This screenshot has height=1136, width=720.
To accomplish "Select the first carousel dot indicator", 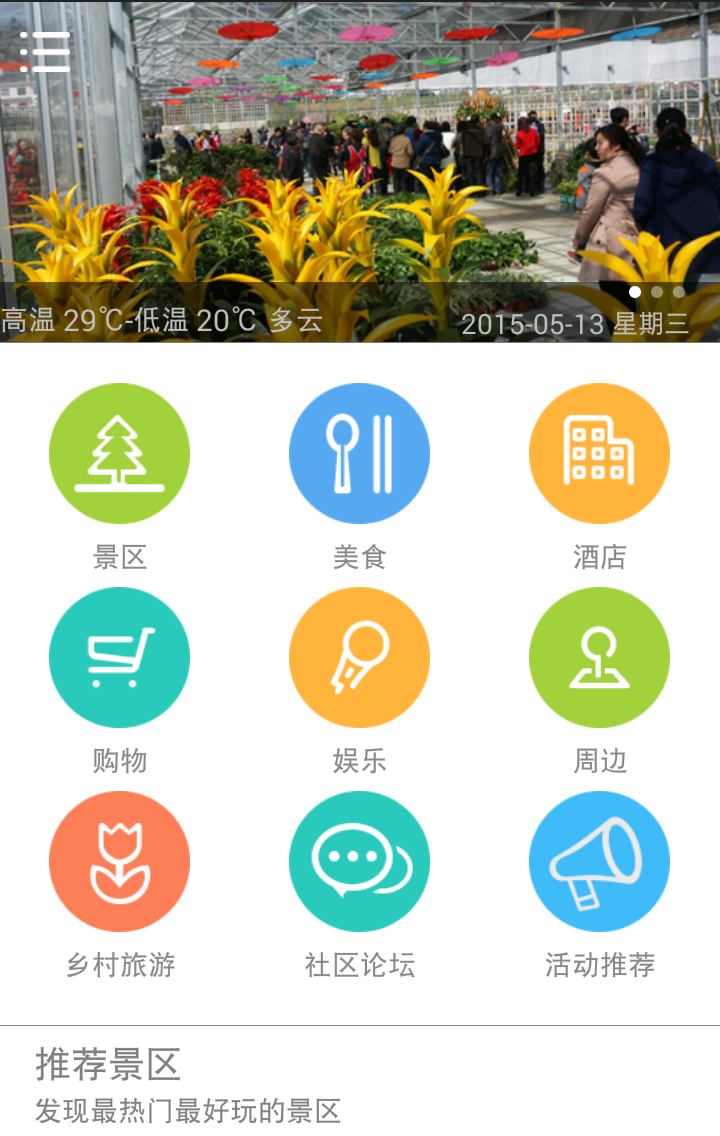I will pos(633,293).
